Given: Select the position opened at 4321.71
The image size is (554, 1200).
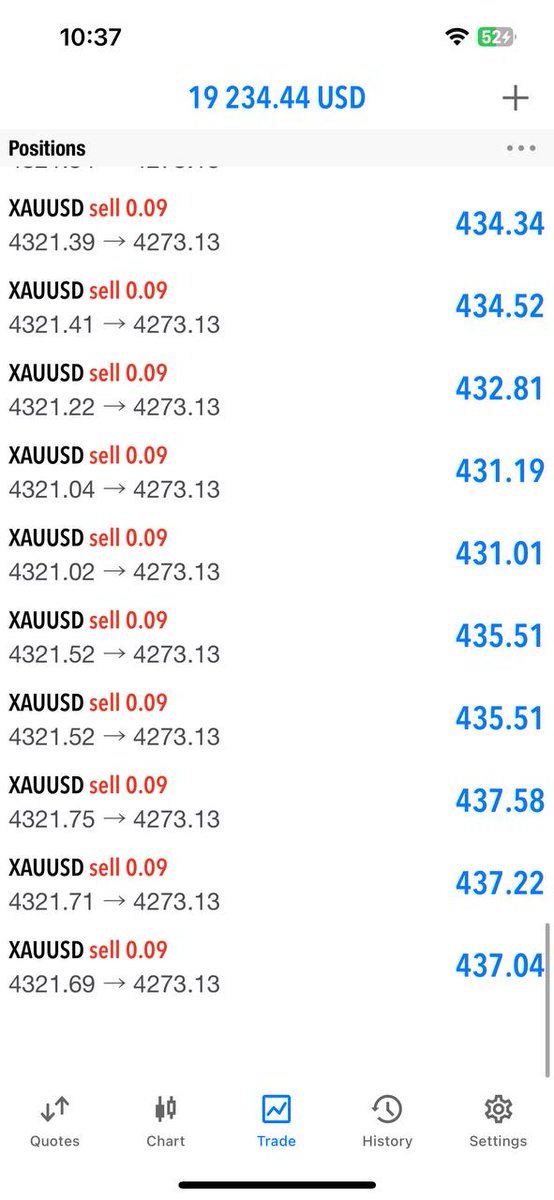Looking at the screenshot, I should [277, 884].
